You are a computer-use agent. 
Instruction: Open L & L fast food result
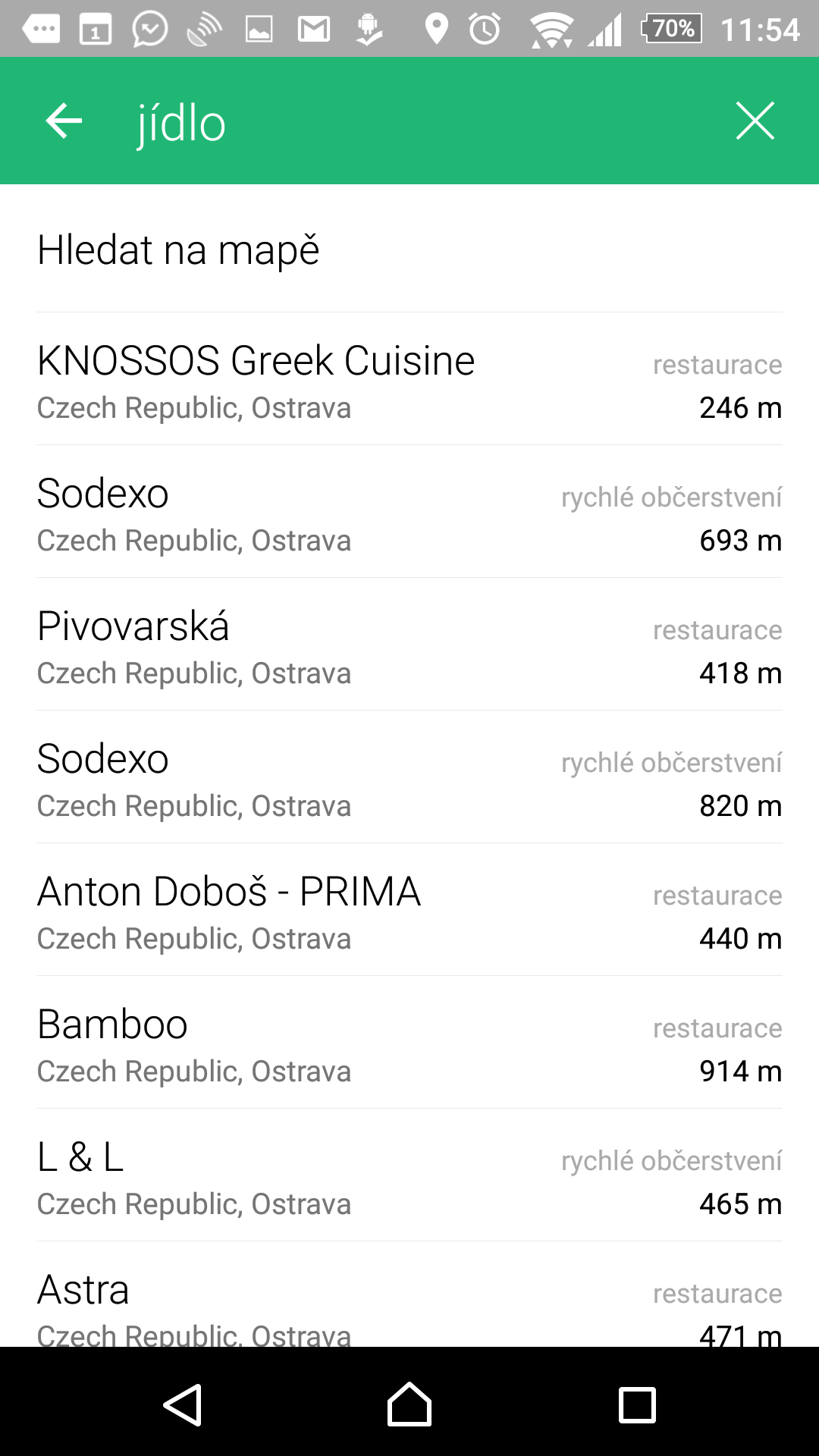[x=409, y=1175]
